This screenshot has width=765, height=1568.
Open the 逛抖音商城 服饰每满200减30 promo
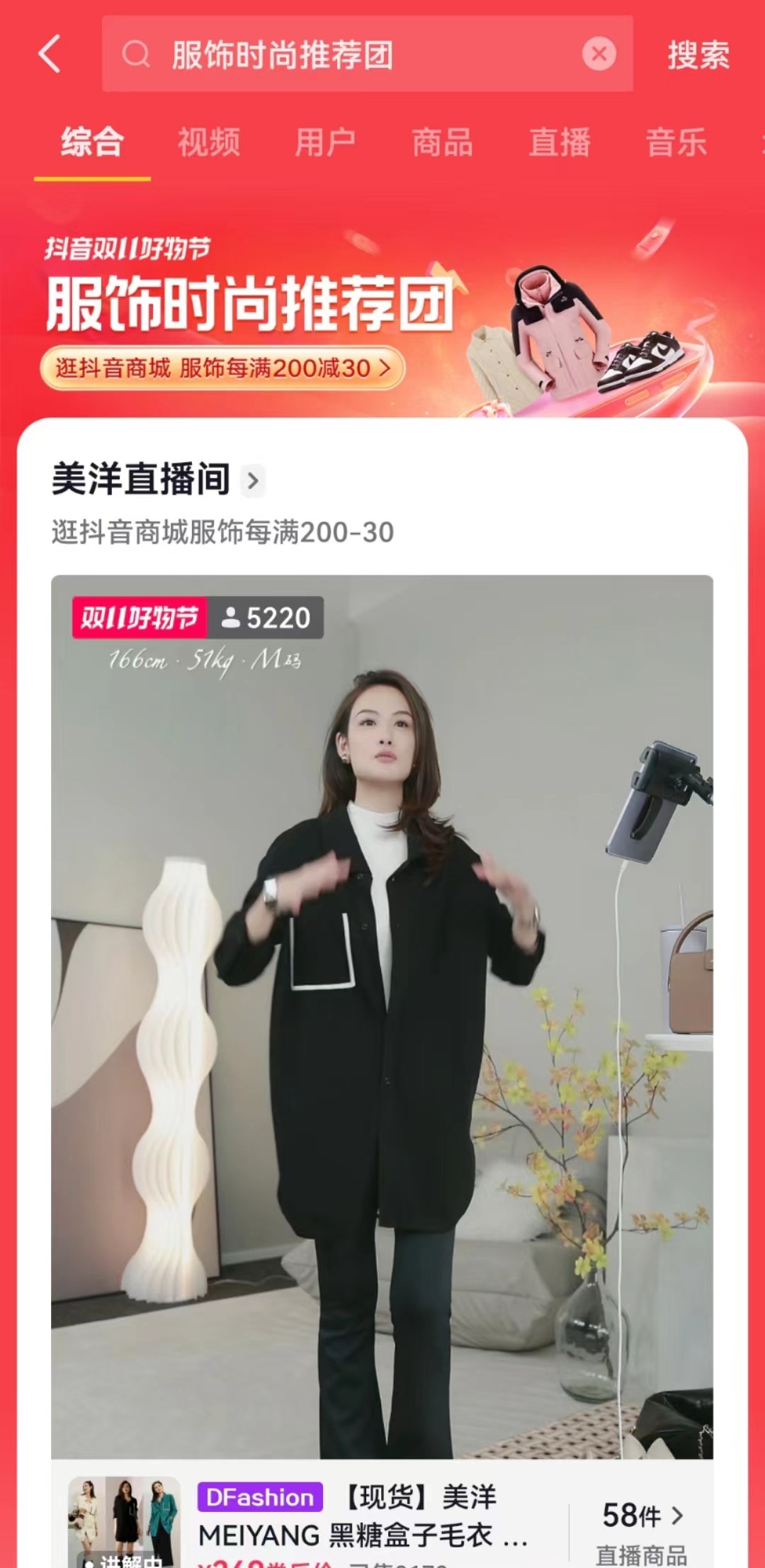click(x=222, y=368)
